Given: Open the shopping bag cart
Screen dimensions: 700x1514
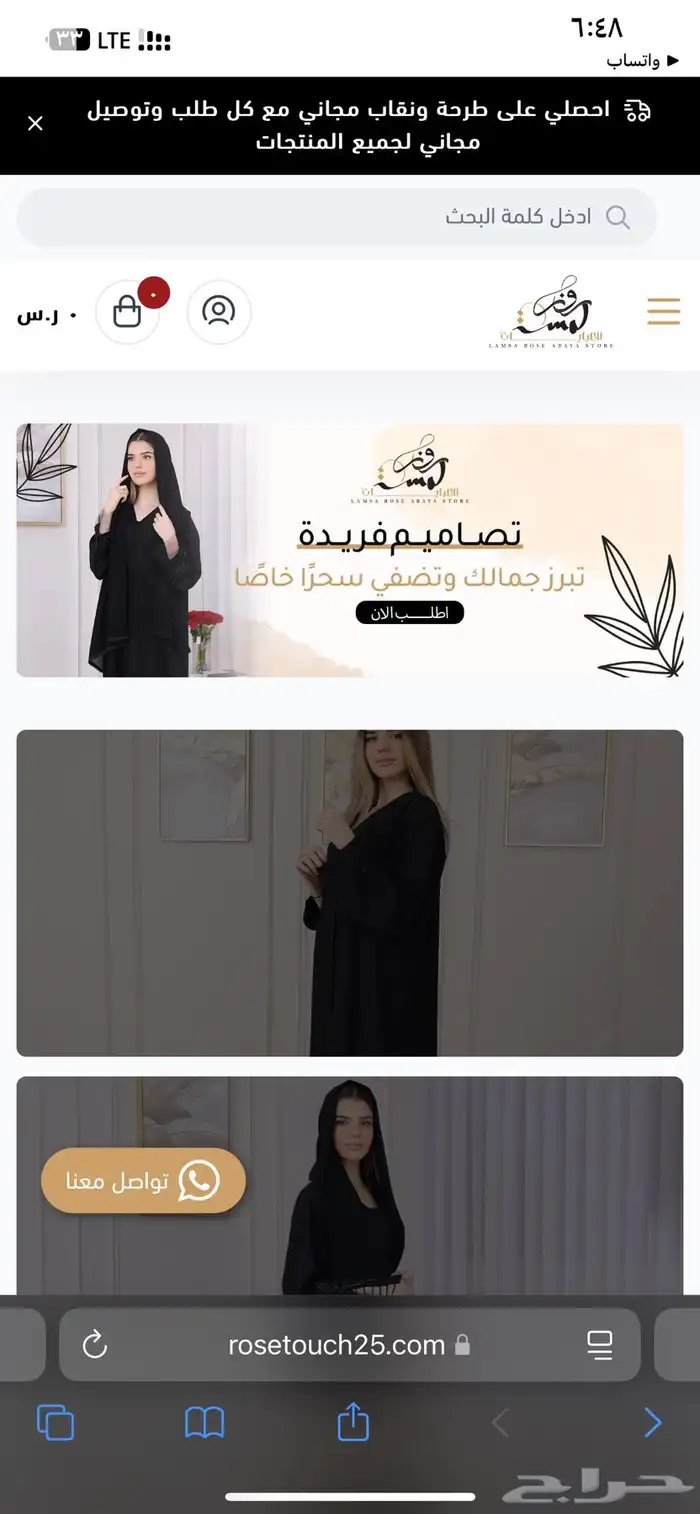Looking at the screenshot, I should (128, 313).
